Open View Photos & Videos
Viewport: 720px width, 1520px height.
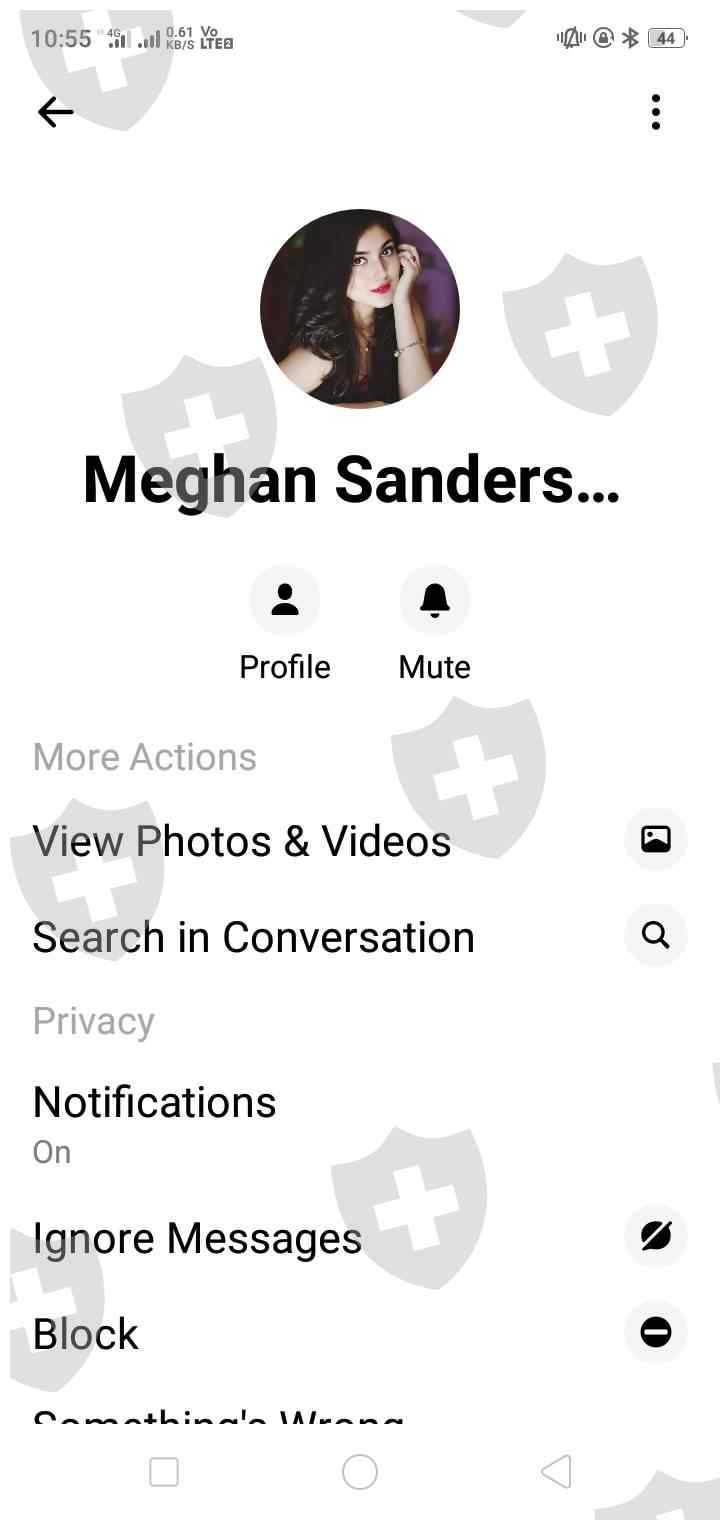pyautogui.click(x=360, y=840)
